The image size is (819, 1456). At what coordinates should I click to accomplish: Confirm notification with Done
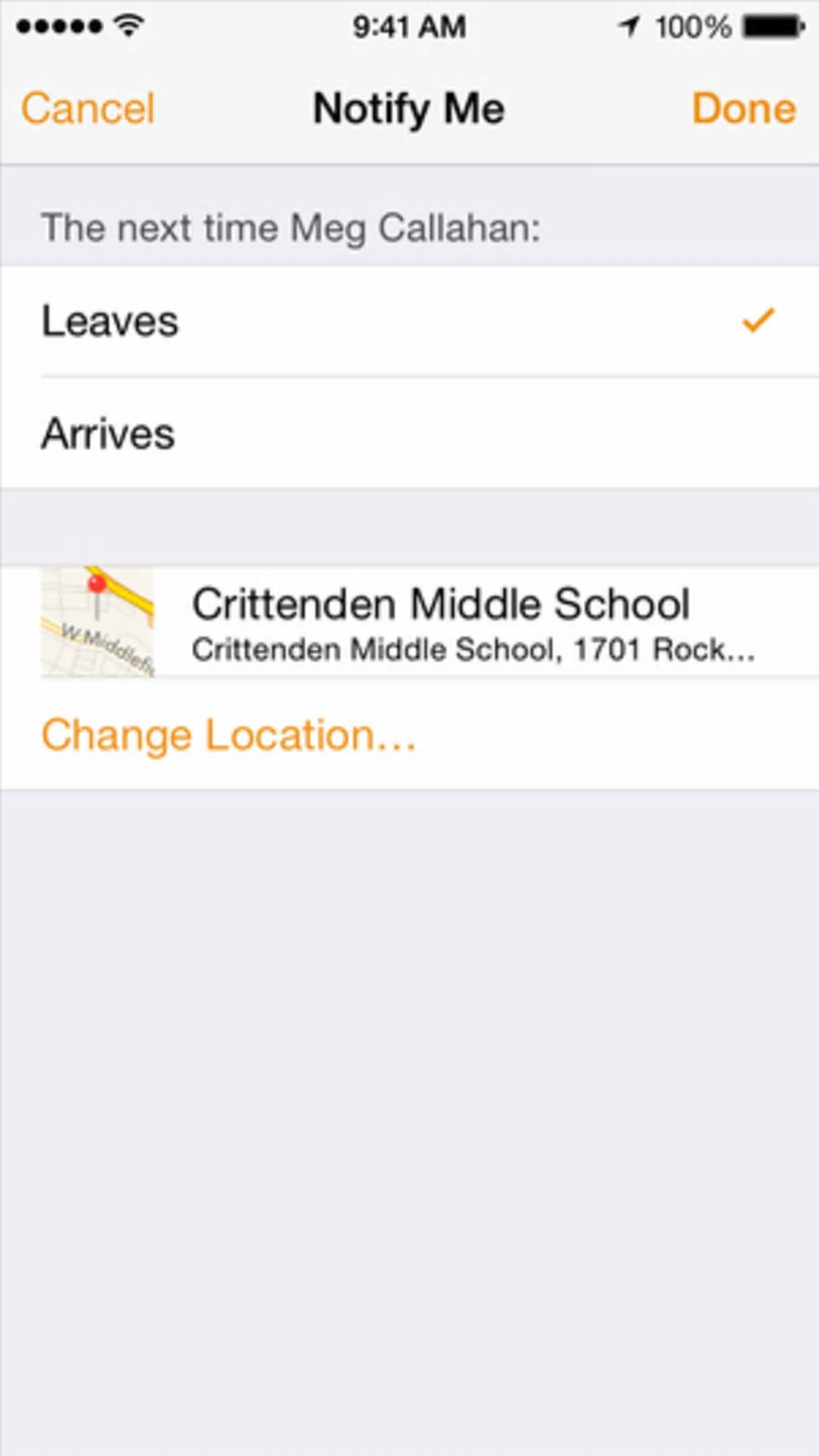[744, 108]
